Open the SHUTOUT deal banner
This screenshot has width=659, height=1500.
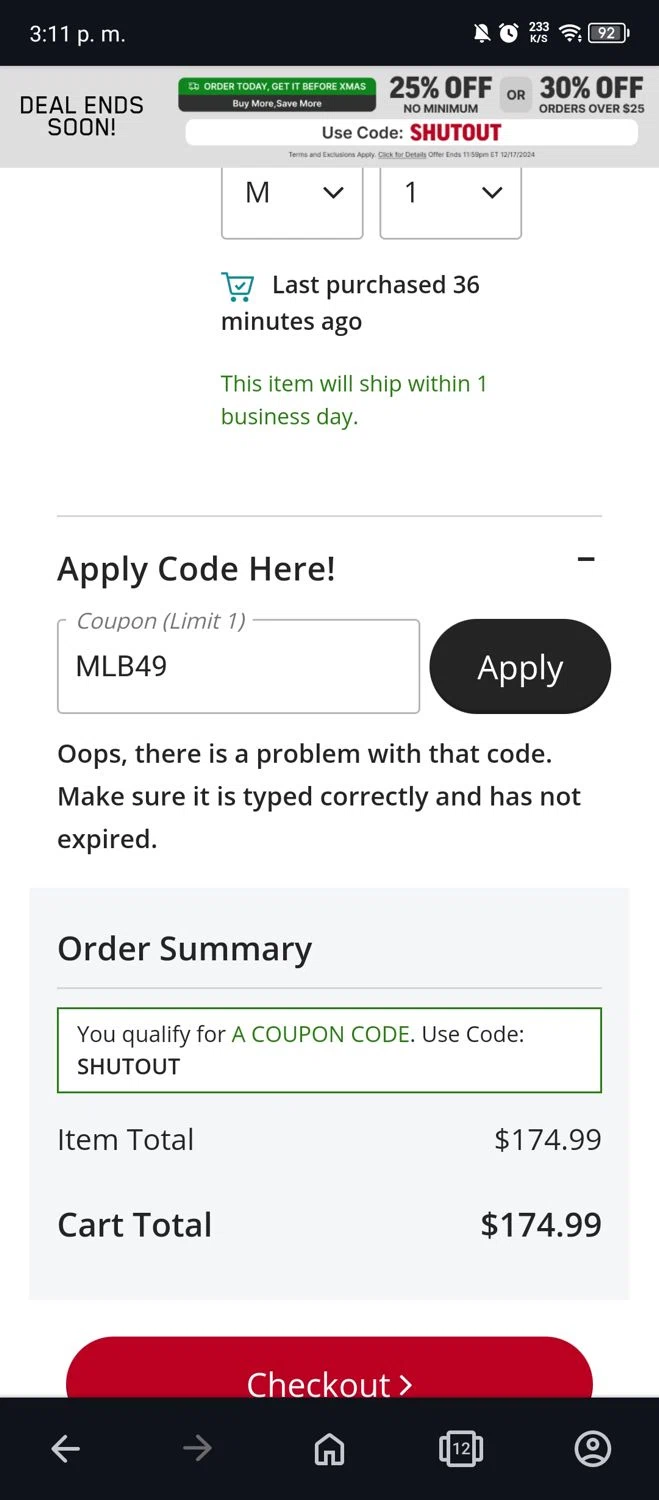click(410, 117)
